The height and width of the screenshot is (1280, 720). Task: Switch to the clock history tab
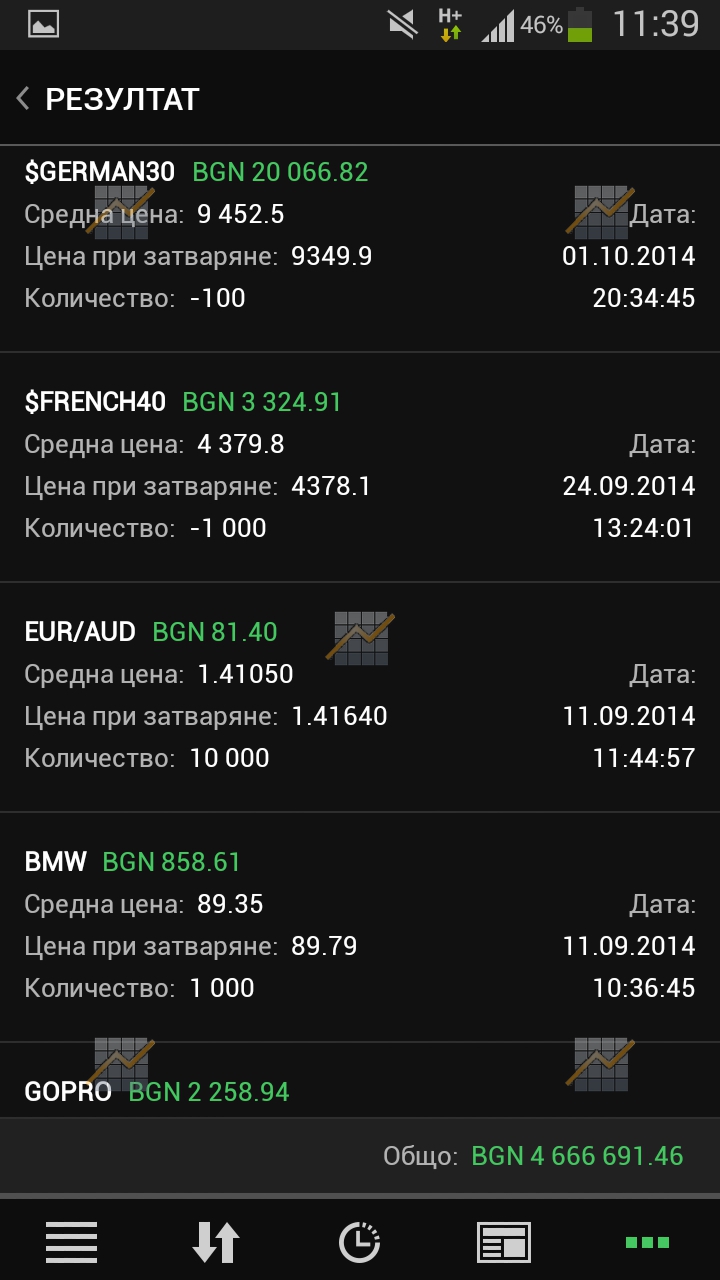pyautogui.click(x=360, y=1242)
